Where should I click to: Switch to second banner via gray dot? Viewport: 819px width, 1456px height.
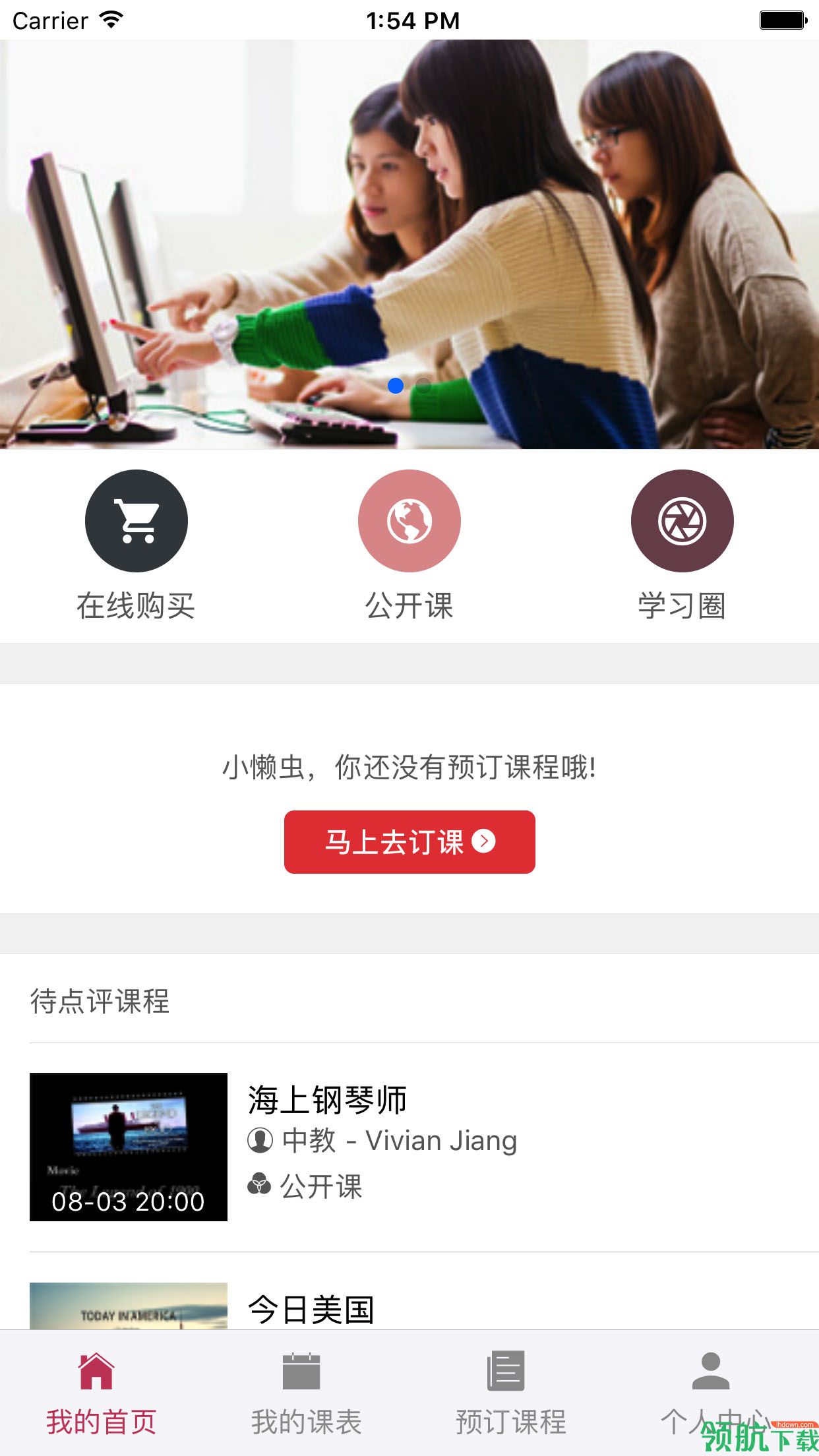[422, 385]
